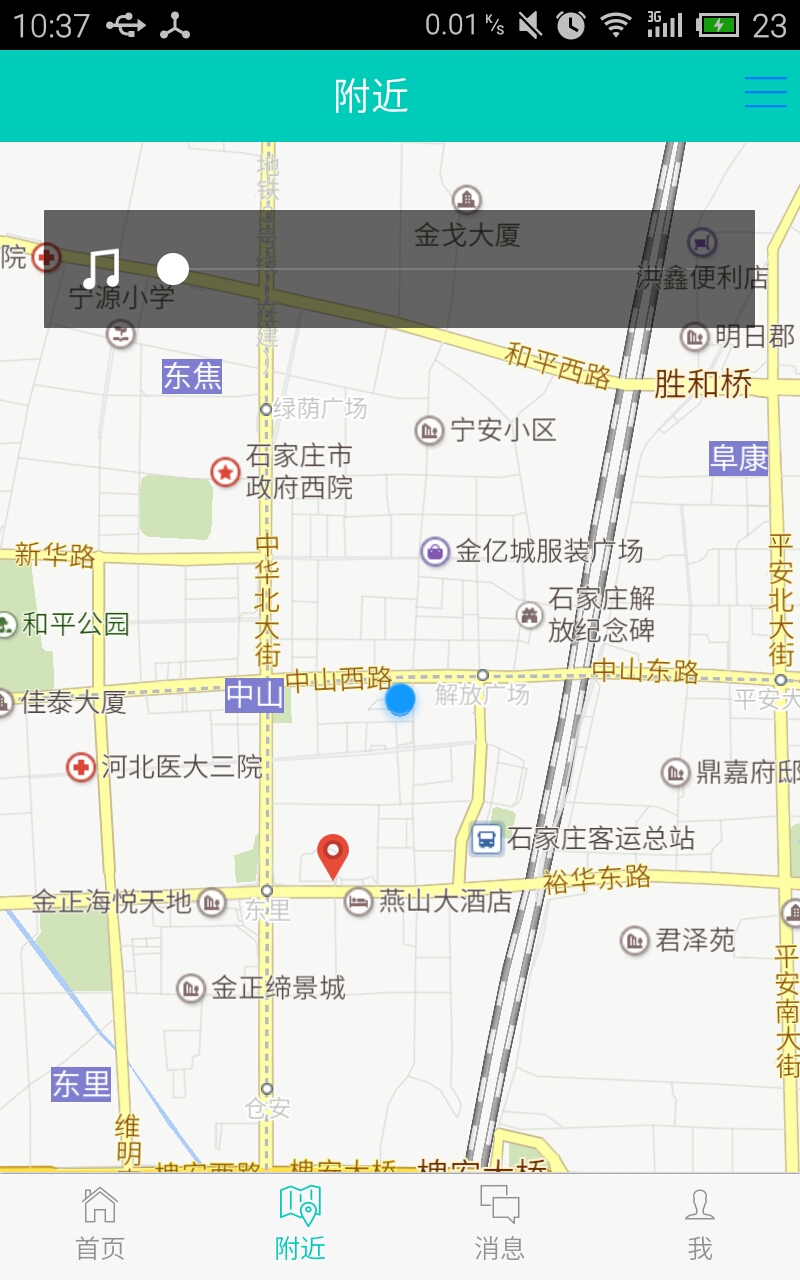Open the 我 profile tab
Screen dimensions: 800x1280
coord(700,1224)
